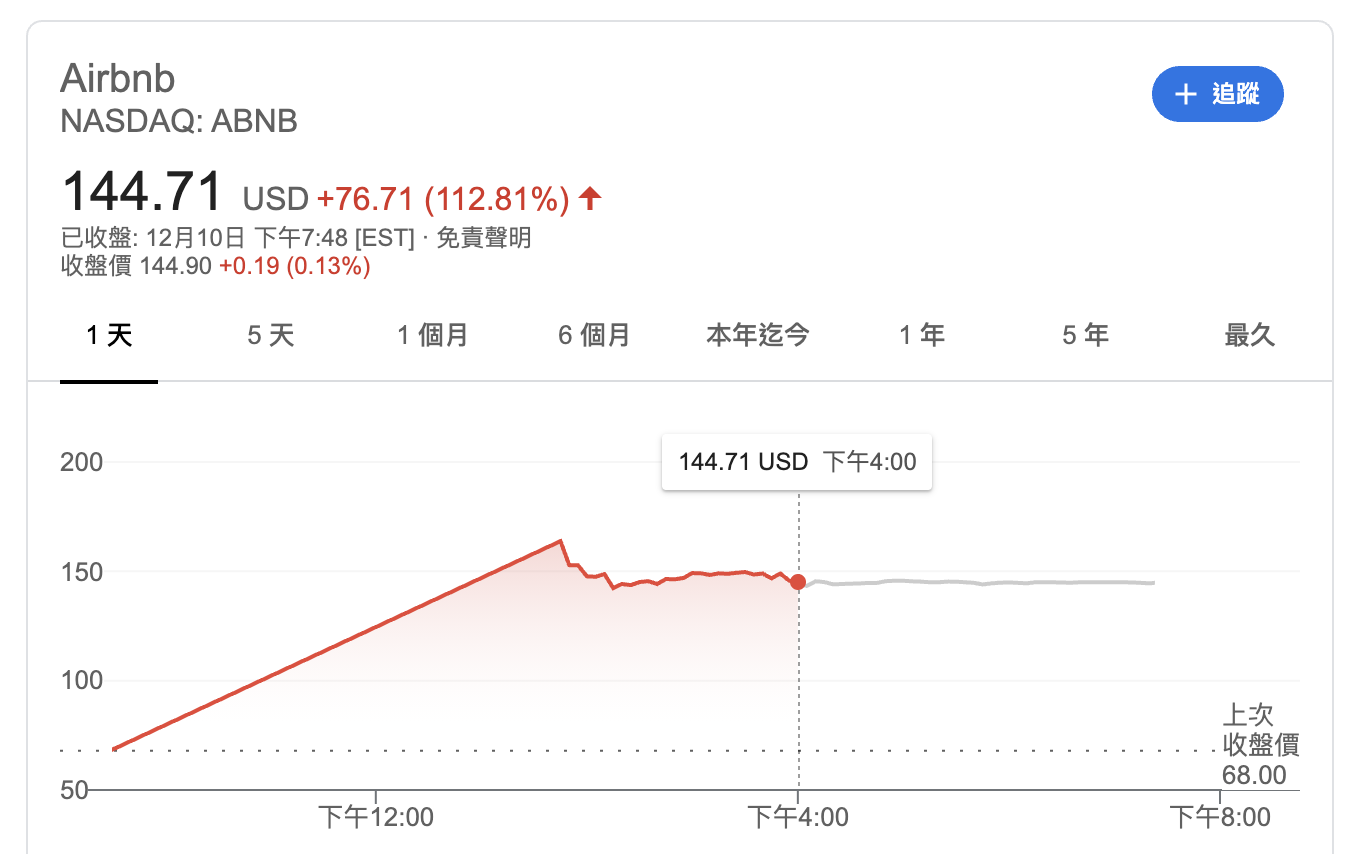Show the 1 個月 chart
The height and width of the screenshot is (854, 1362).
coord(432,336)
